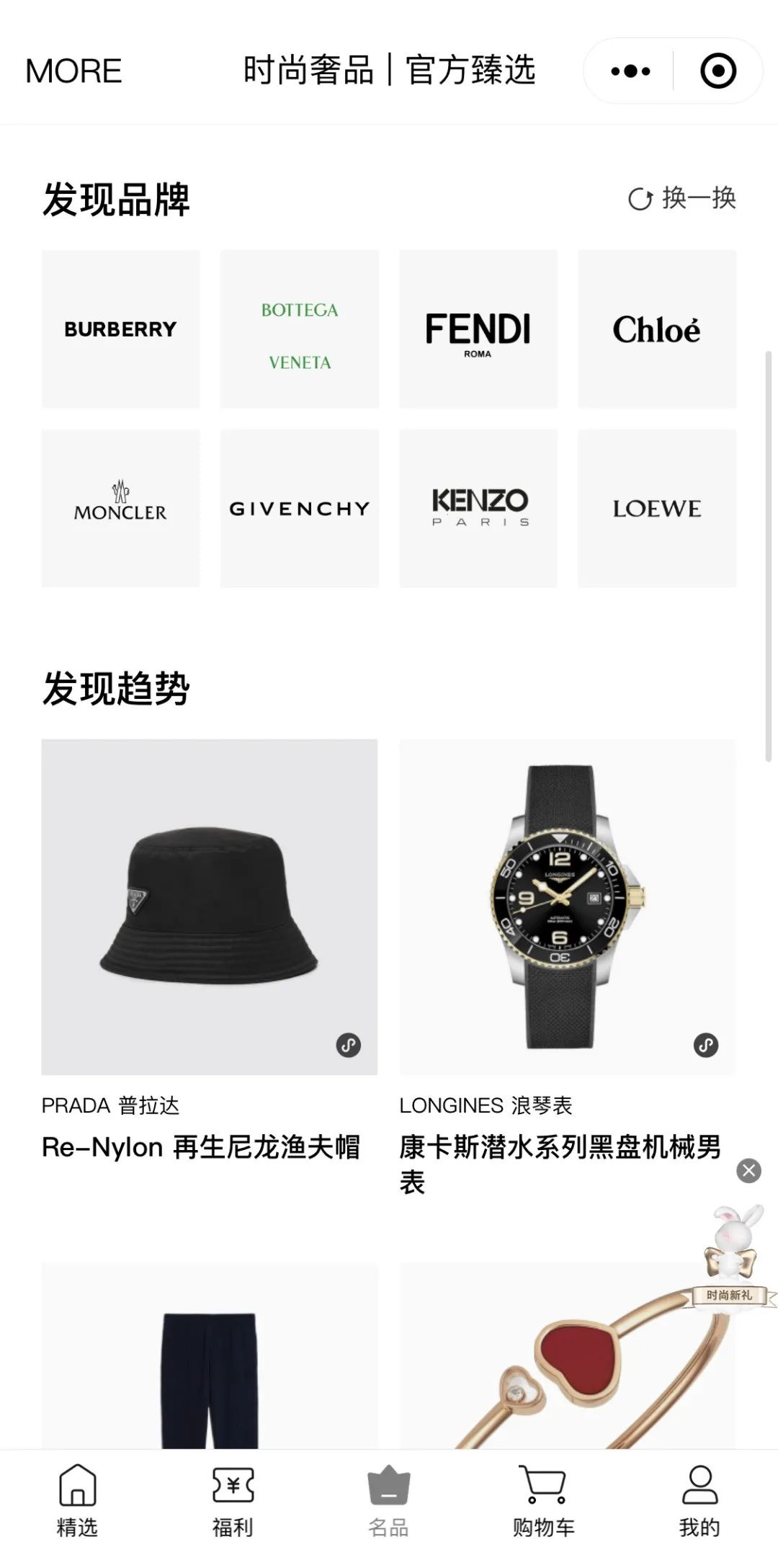
Task: Tap MORE in the top bar
Action: (x=73, y=71)
